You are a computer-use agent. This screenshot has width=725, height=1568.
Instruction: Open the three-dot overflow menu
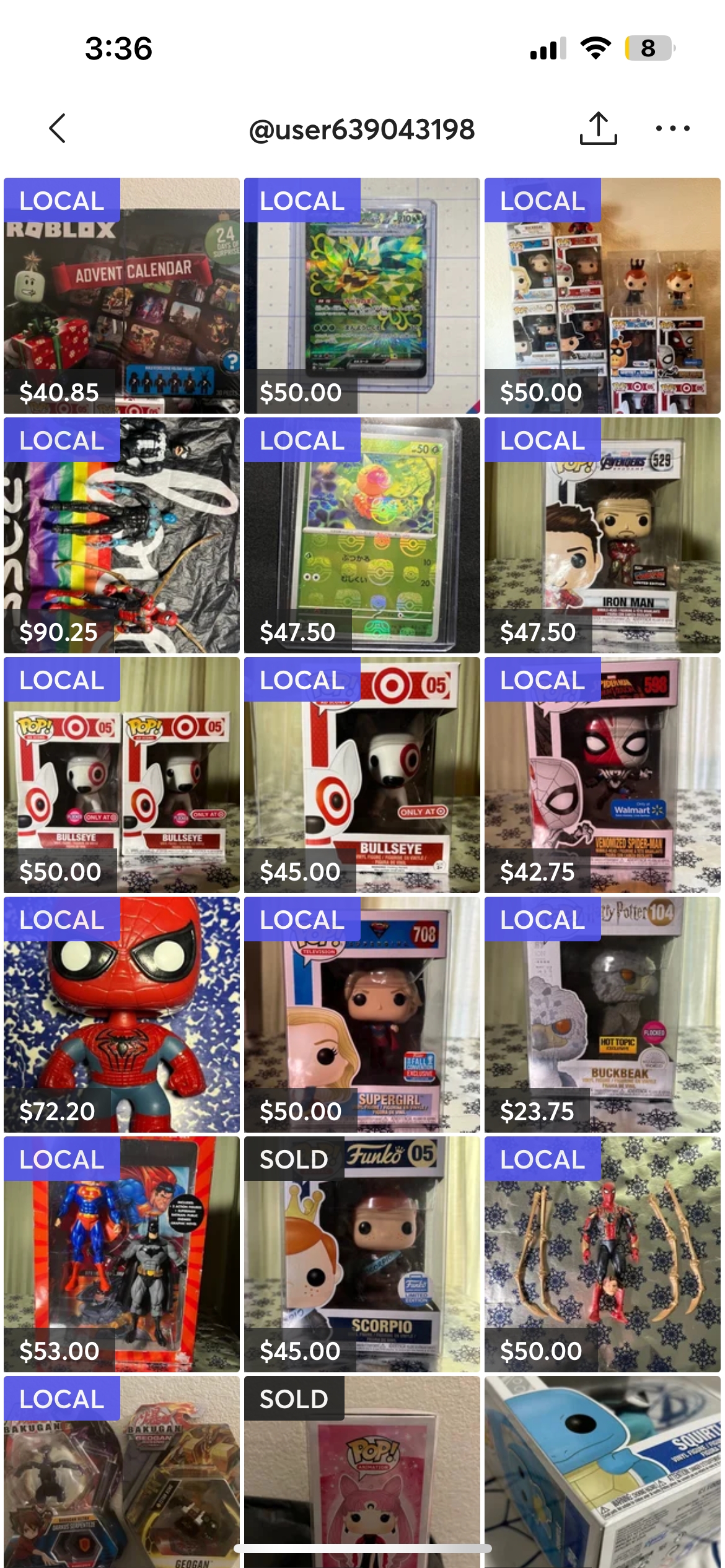click(672, 129)
